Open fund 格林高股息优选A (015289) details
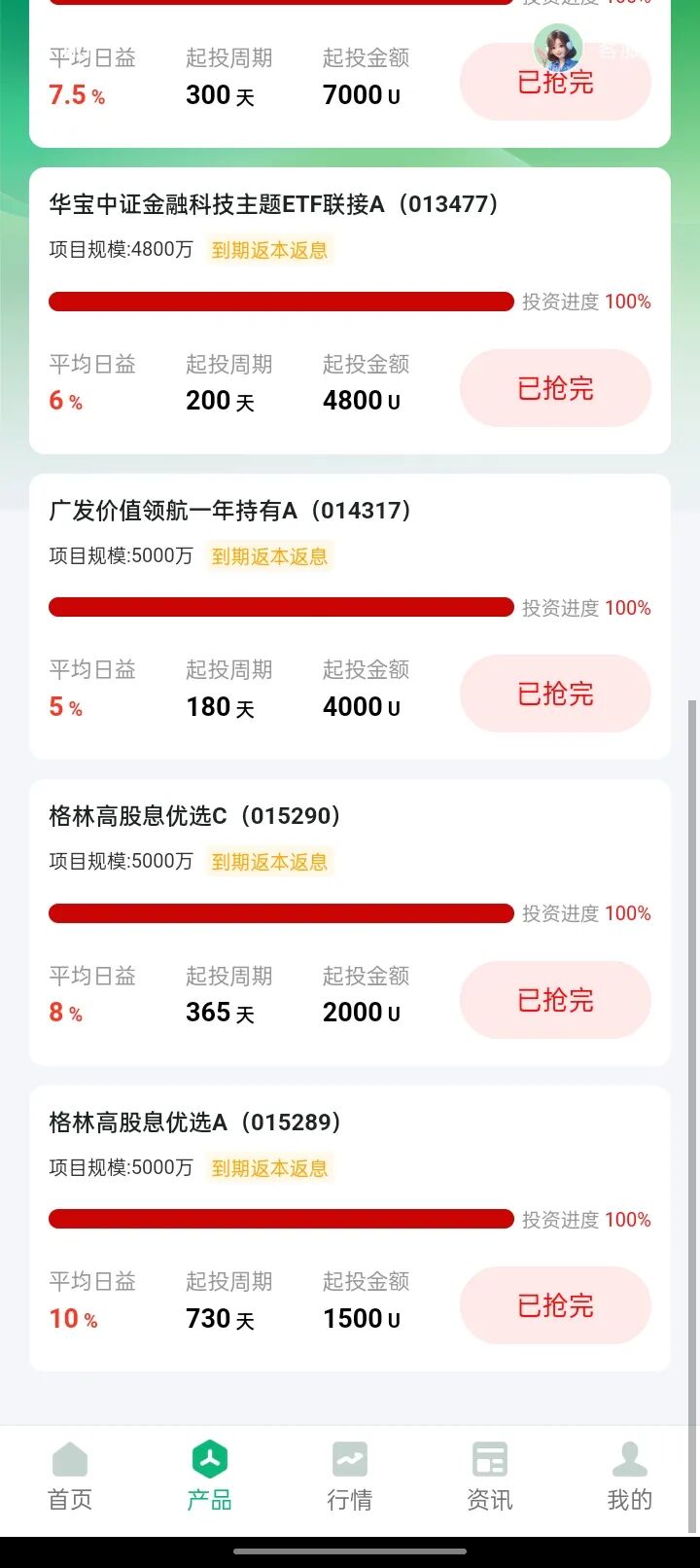700x1568 pixels. [194, 1123]
